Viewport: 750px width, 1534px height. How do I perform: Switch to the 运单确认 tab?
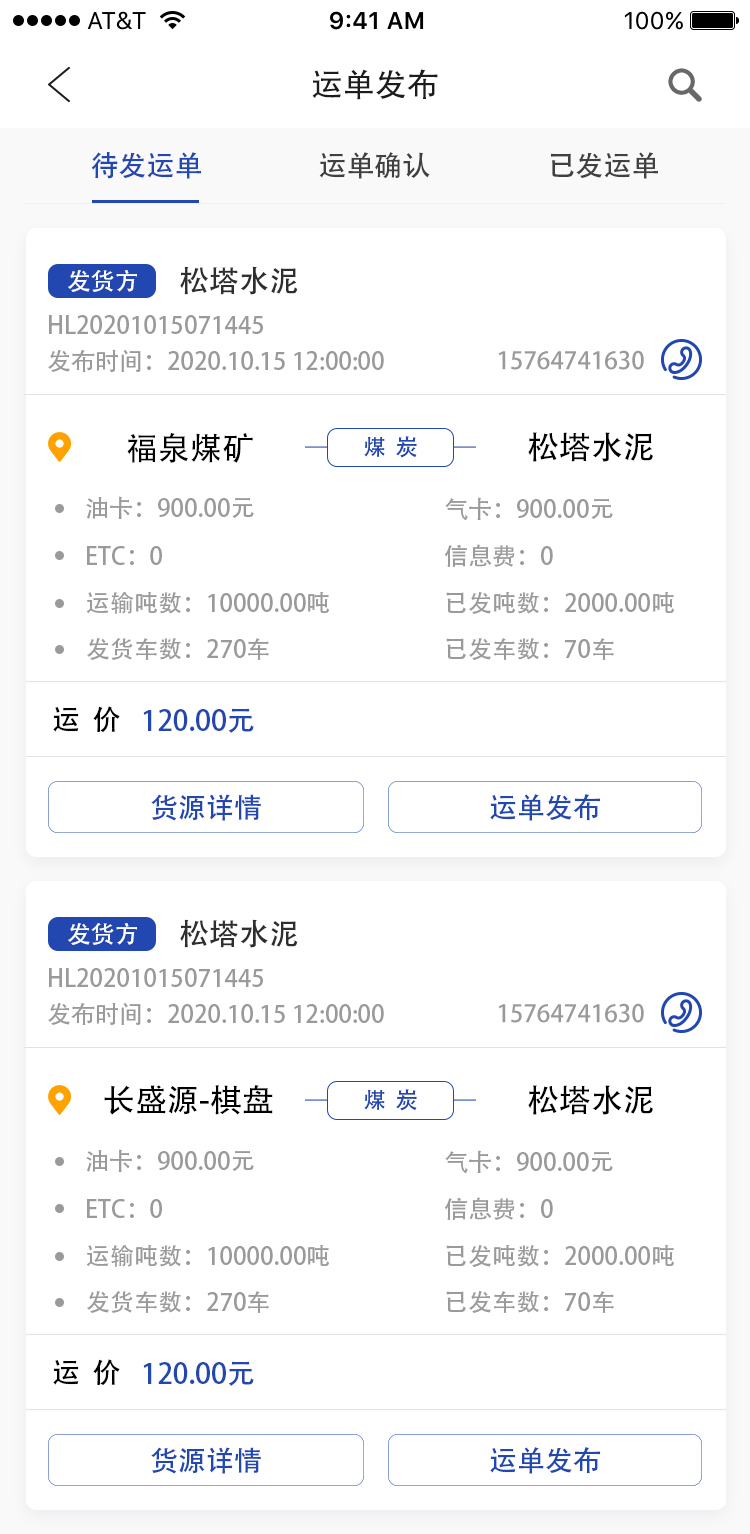coord(374,166)
